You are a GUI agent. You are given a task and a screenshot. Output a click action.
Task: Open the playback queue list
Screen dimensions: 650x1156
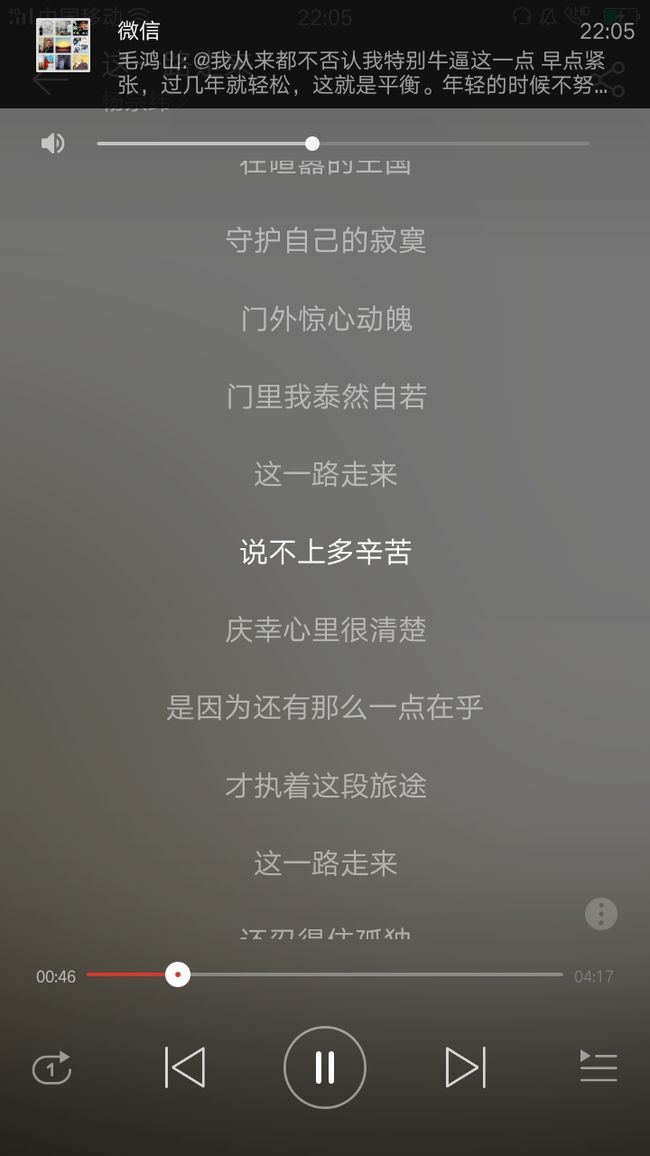(598, 1067)
